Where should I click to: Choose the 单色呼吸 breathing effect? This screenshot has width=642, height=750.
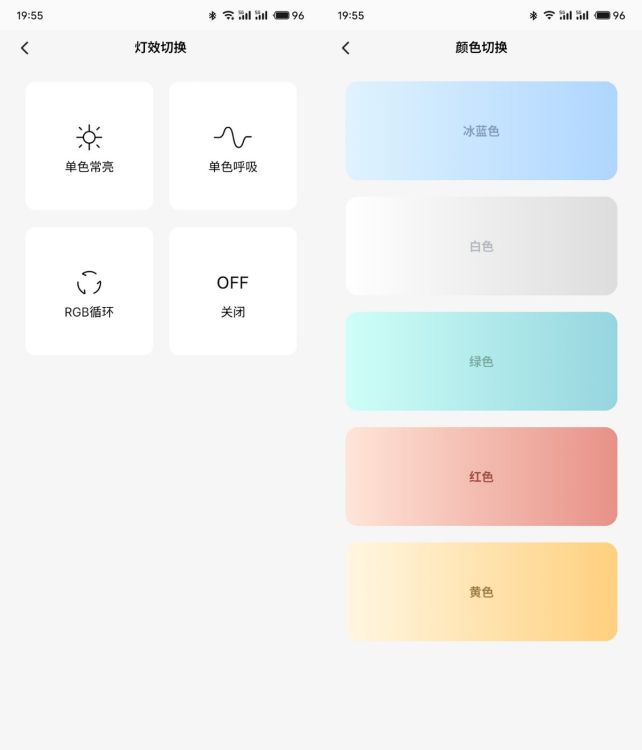[233, 146]
